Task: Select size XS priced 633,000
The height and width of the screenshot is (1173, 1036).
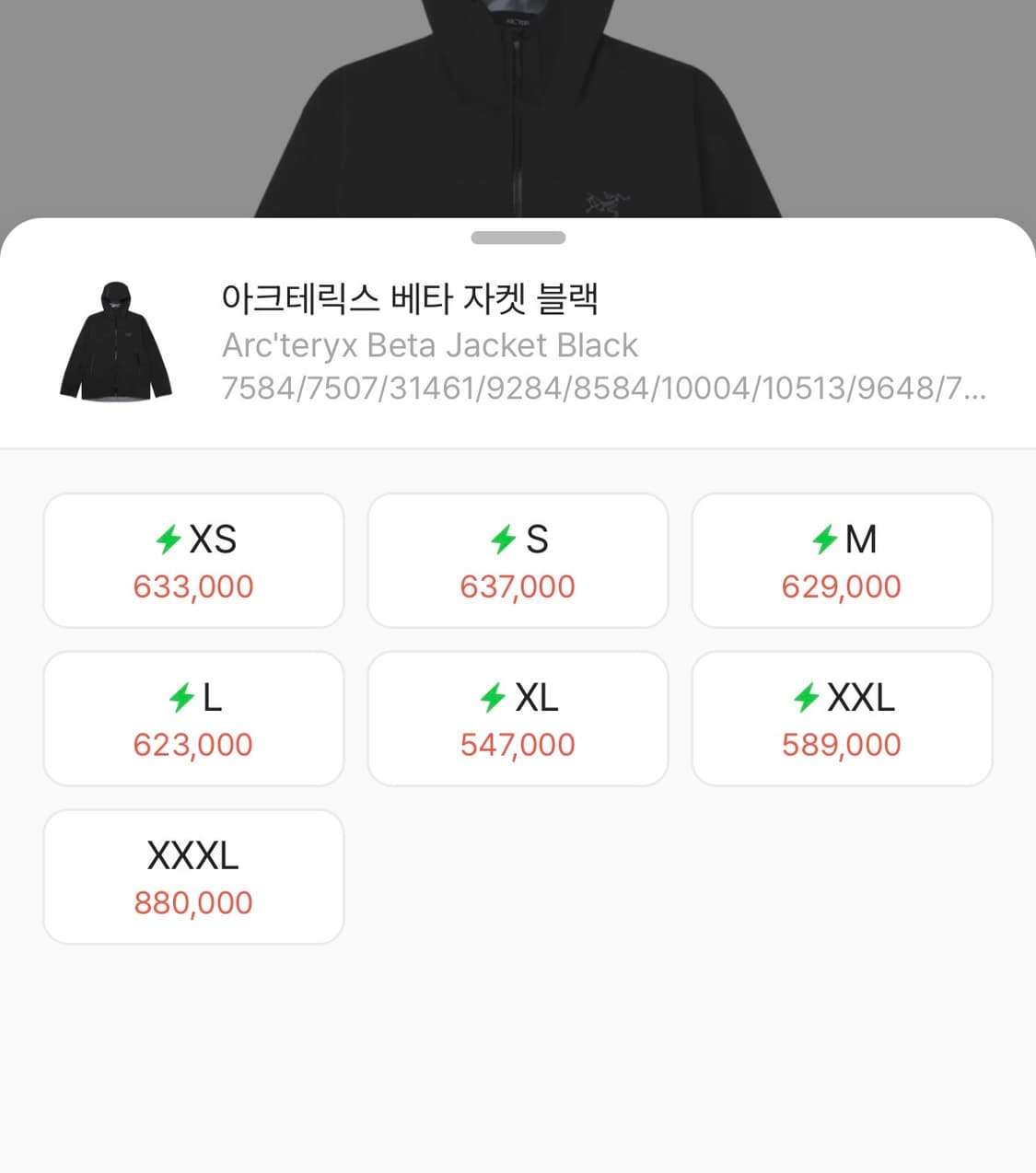Action: click(192, 560)
